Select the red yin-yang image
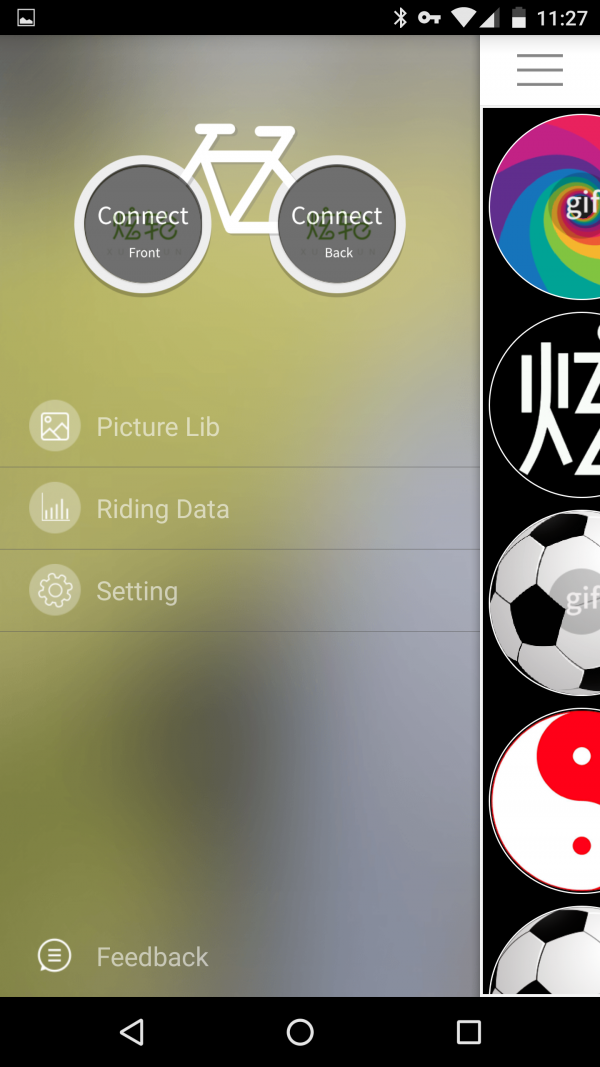This screenshot has width=600, height=1067. pyautogui.click(x=546, y=800)
